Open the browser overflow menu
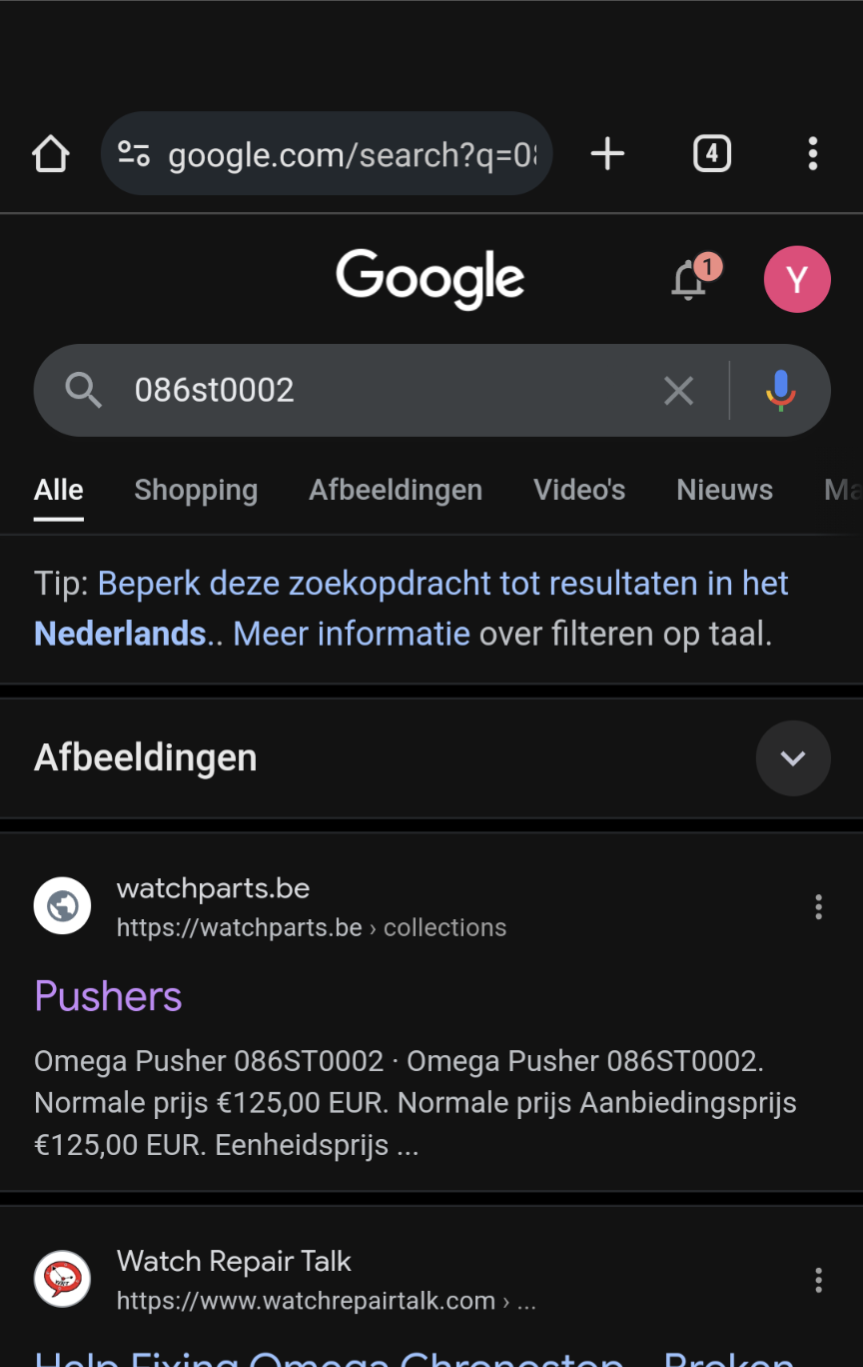The image size is (863, 1367). (x=812, y=154)
